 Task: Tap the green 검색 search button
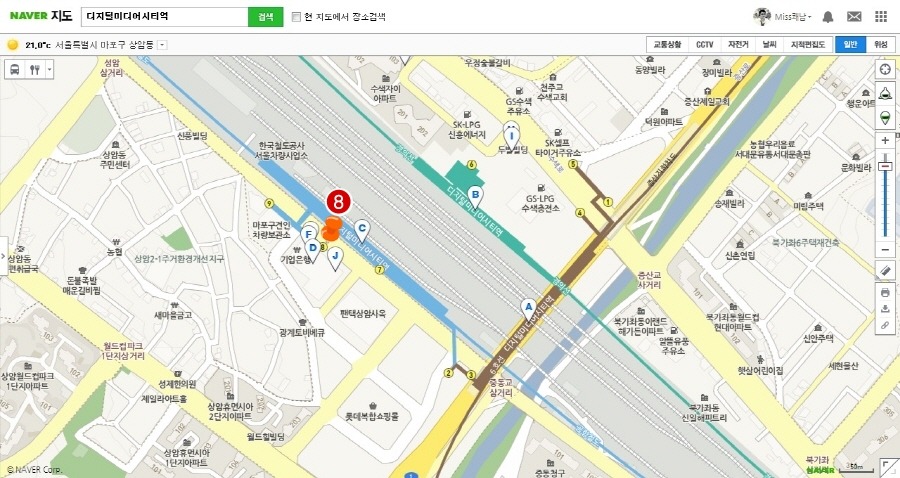(265, 17)
